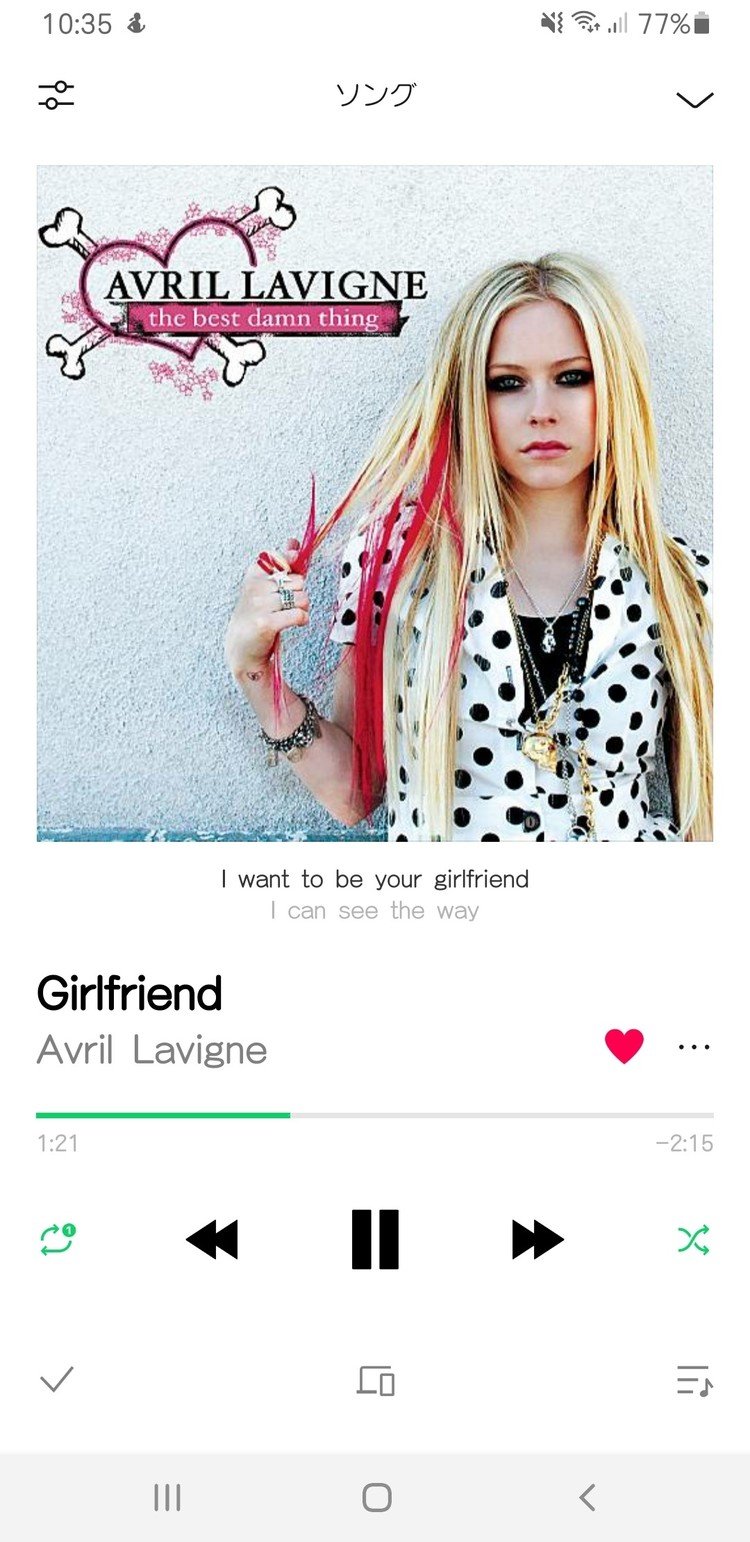
Task: Skip back to the previous track
Action: click(x=212, y=1240)
